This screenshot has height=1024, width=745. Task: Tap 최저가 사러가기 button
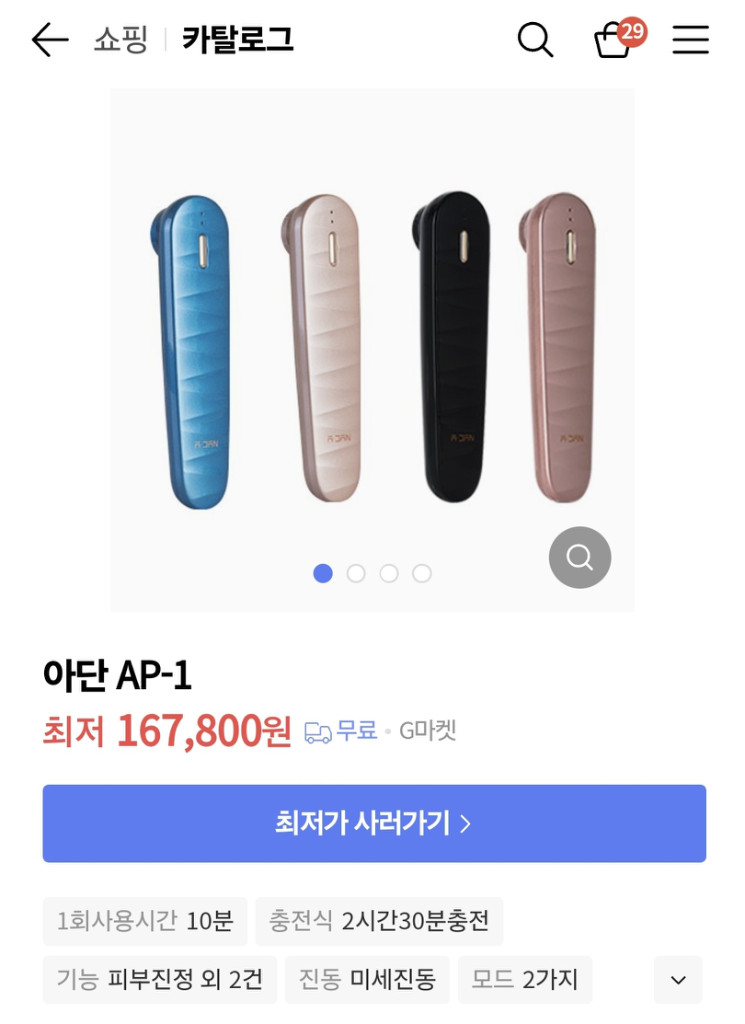click(x=374, y=823)
